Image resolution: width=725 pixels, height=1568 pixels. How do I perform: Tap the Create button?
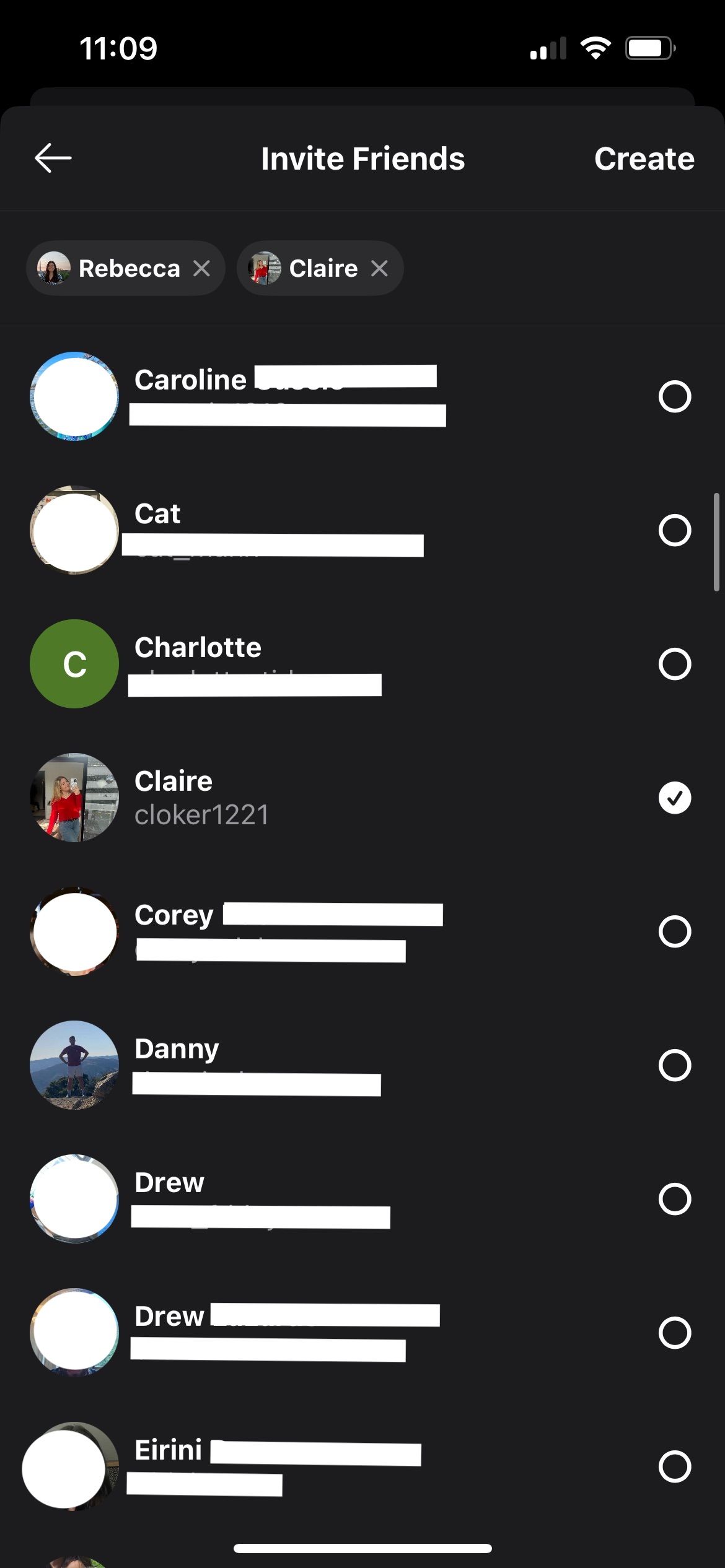coord(644,159)
